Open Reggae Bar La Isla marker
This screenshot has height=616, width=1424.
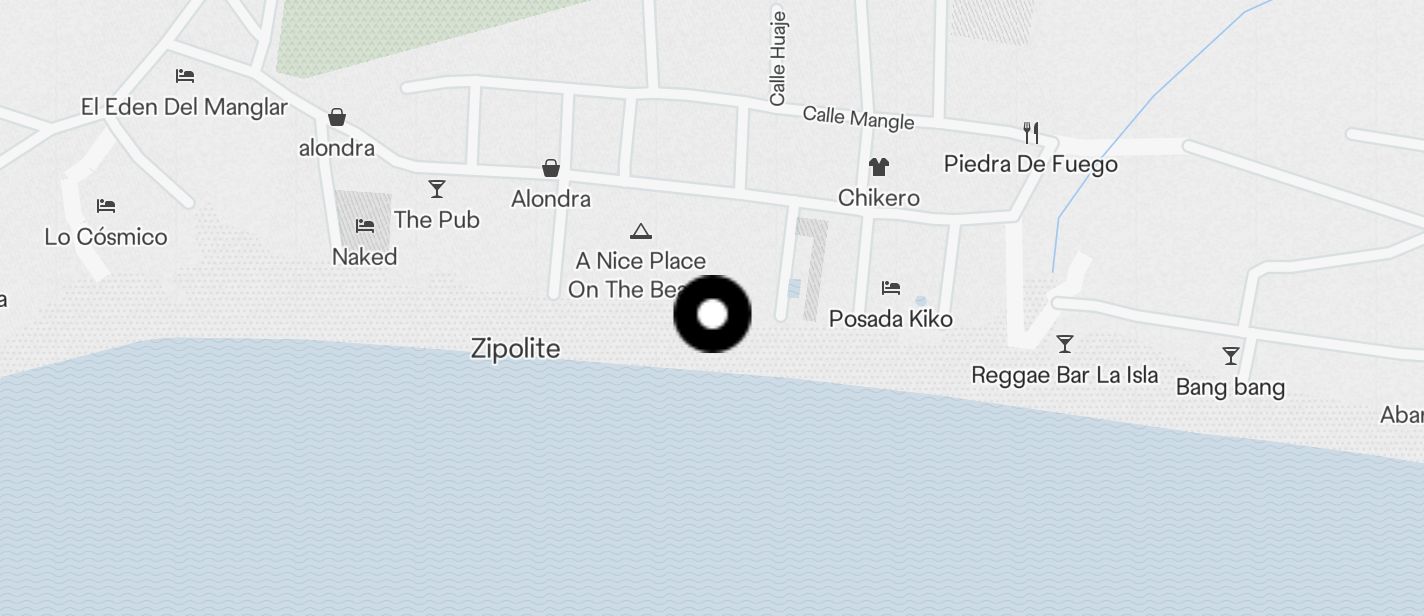pos(1065,345)
